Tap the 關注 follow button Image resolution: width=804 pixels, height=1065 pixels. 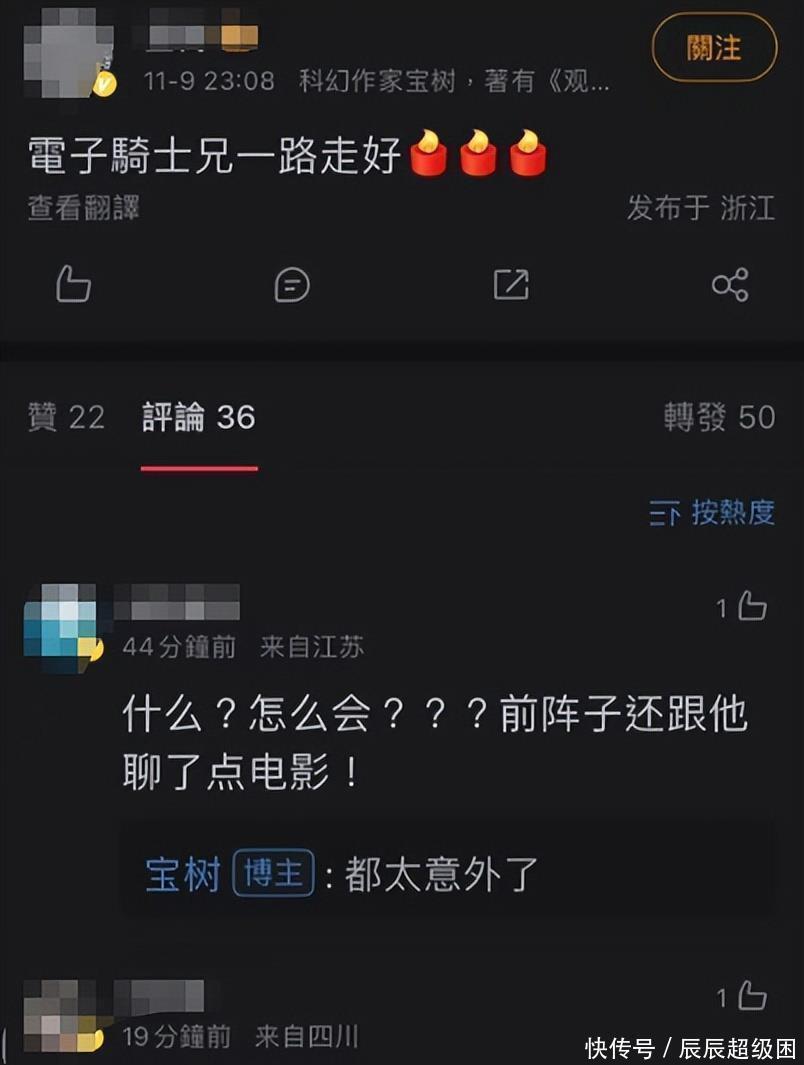pyautogui.click(x=714, y=48)
